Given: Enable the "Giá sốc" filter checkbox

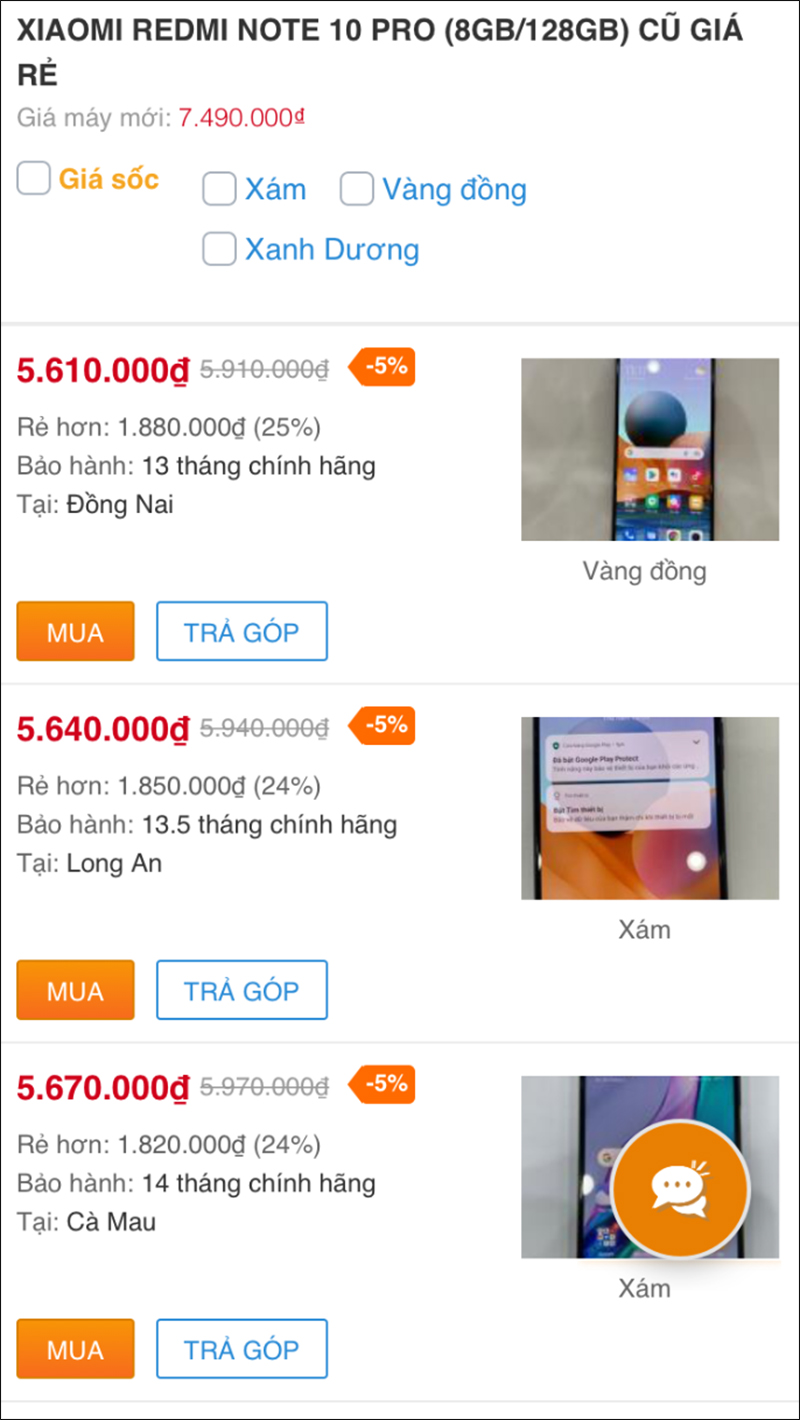Looking at the screenshot, I should (x=33, y=178).
